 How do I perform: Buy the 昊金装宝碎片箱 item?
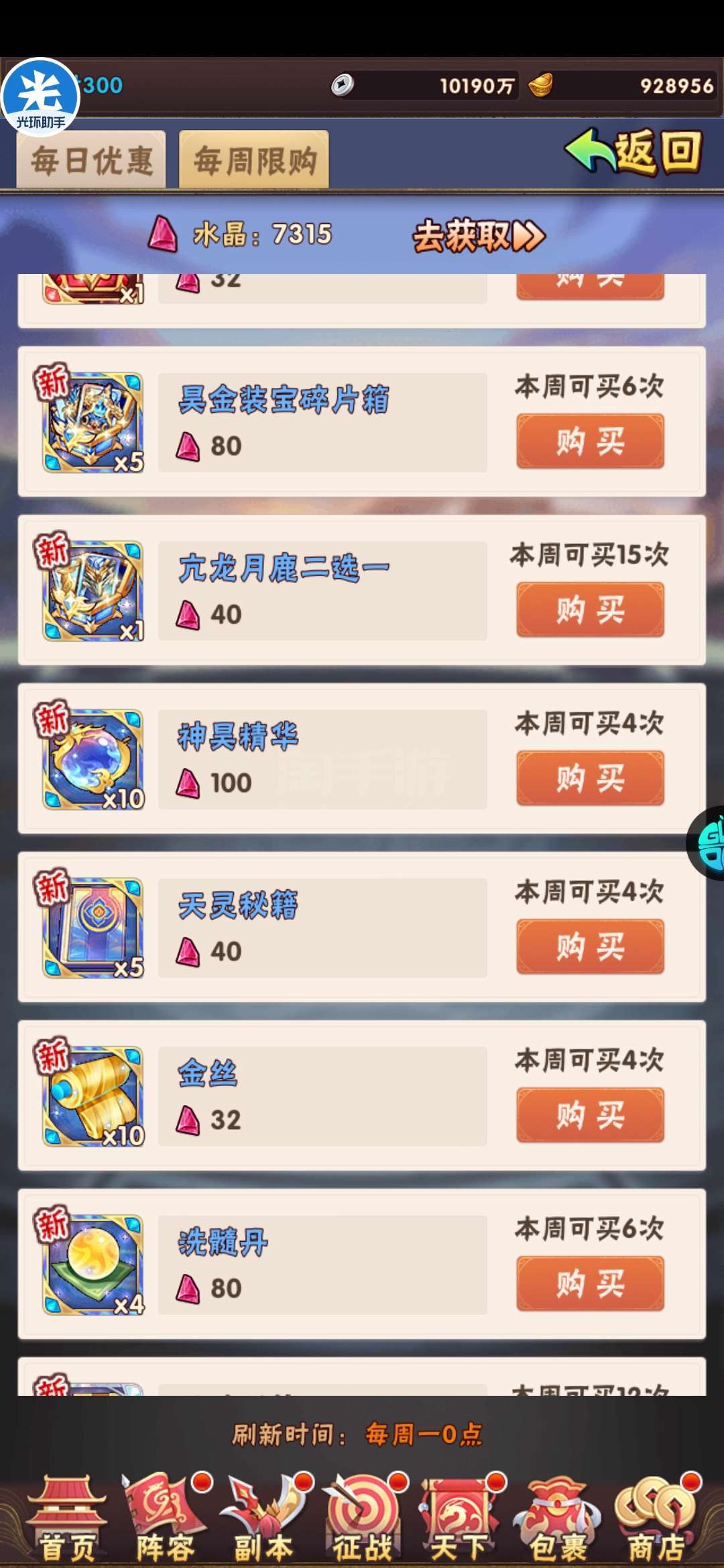coord(590,441)
